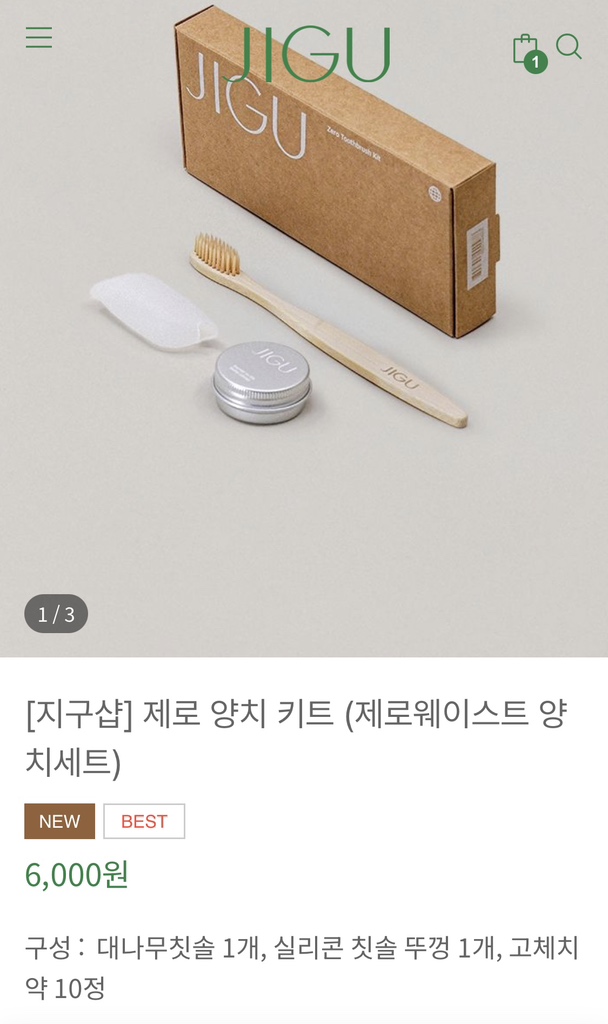This screenshot has height=1024, width=608.
Task: Go to the JIGU home page logo
Action: coord(312,54)
